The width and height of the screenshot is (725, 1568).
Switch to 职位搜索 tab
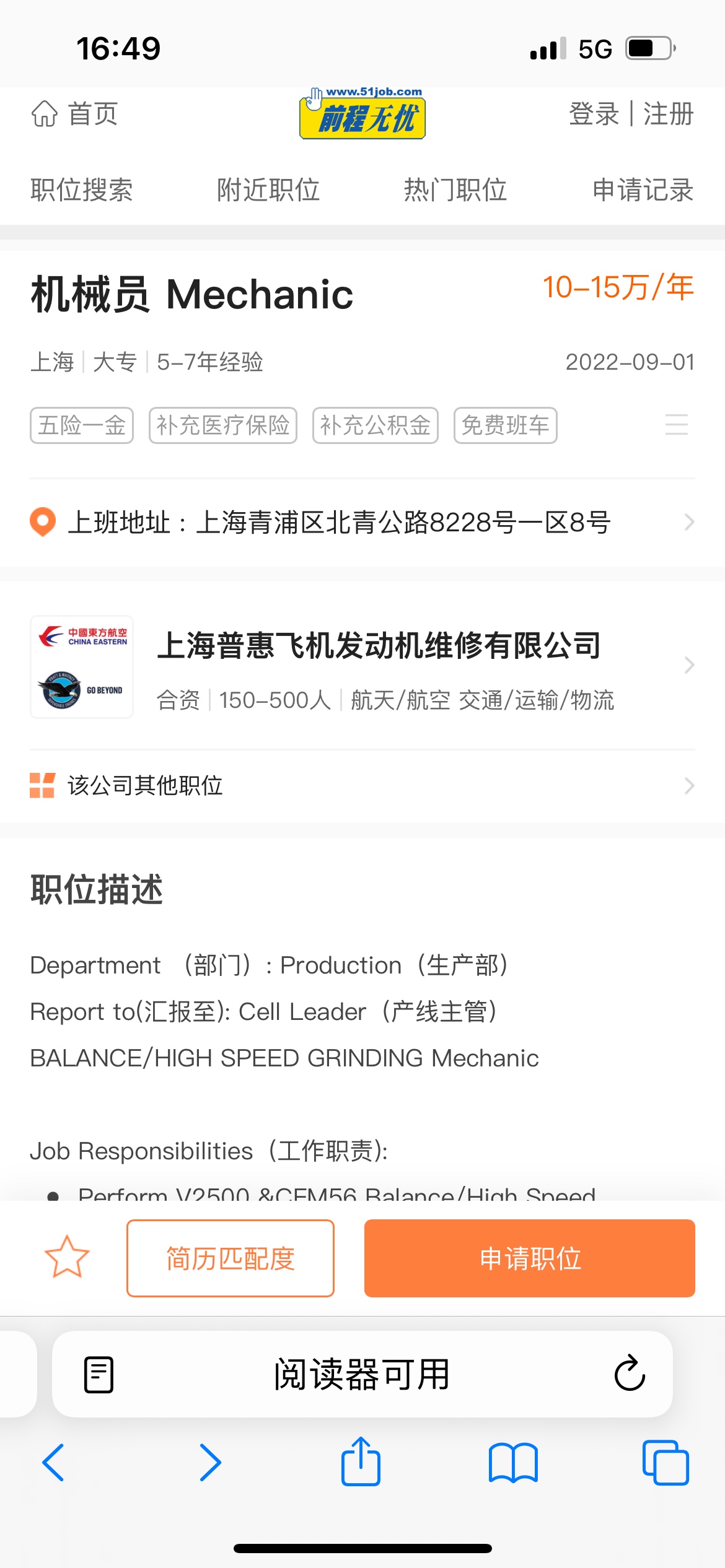click(x=82, y=189)
